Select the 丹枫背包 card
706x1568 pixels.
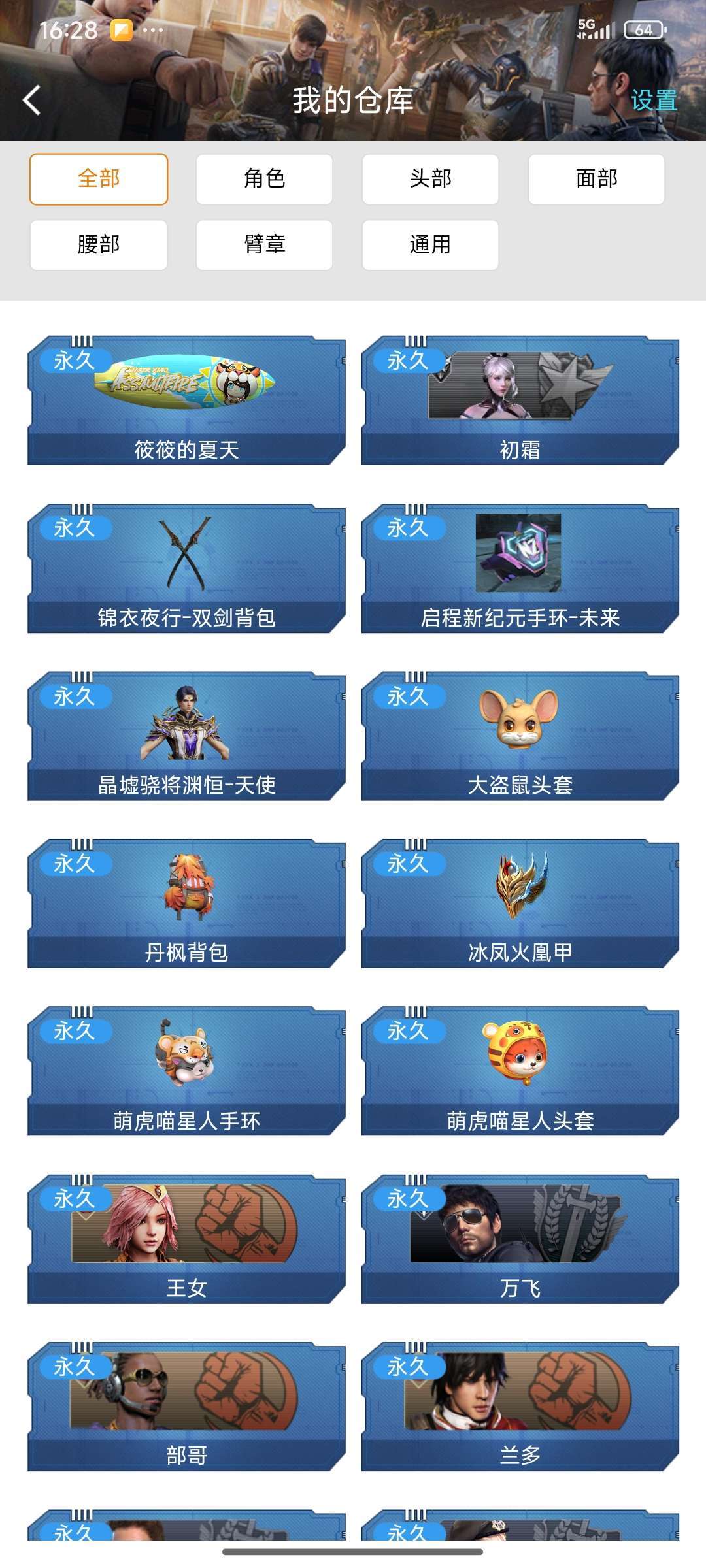[x=186, y=904]
